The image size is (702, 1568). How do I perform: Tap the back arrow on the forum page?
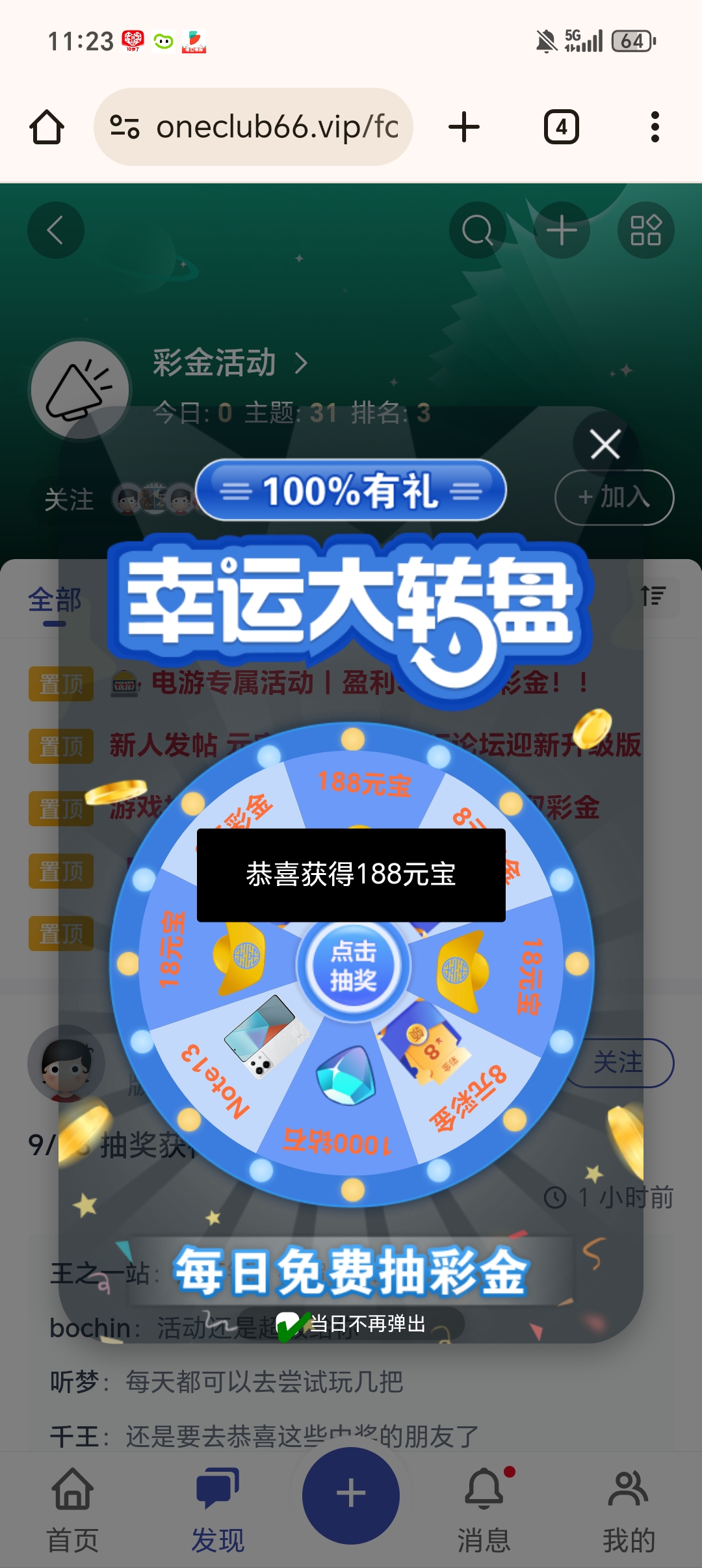pyautogui.click(x=55, y=231)
